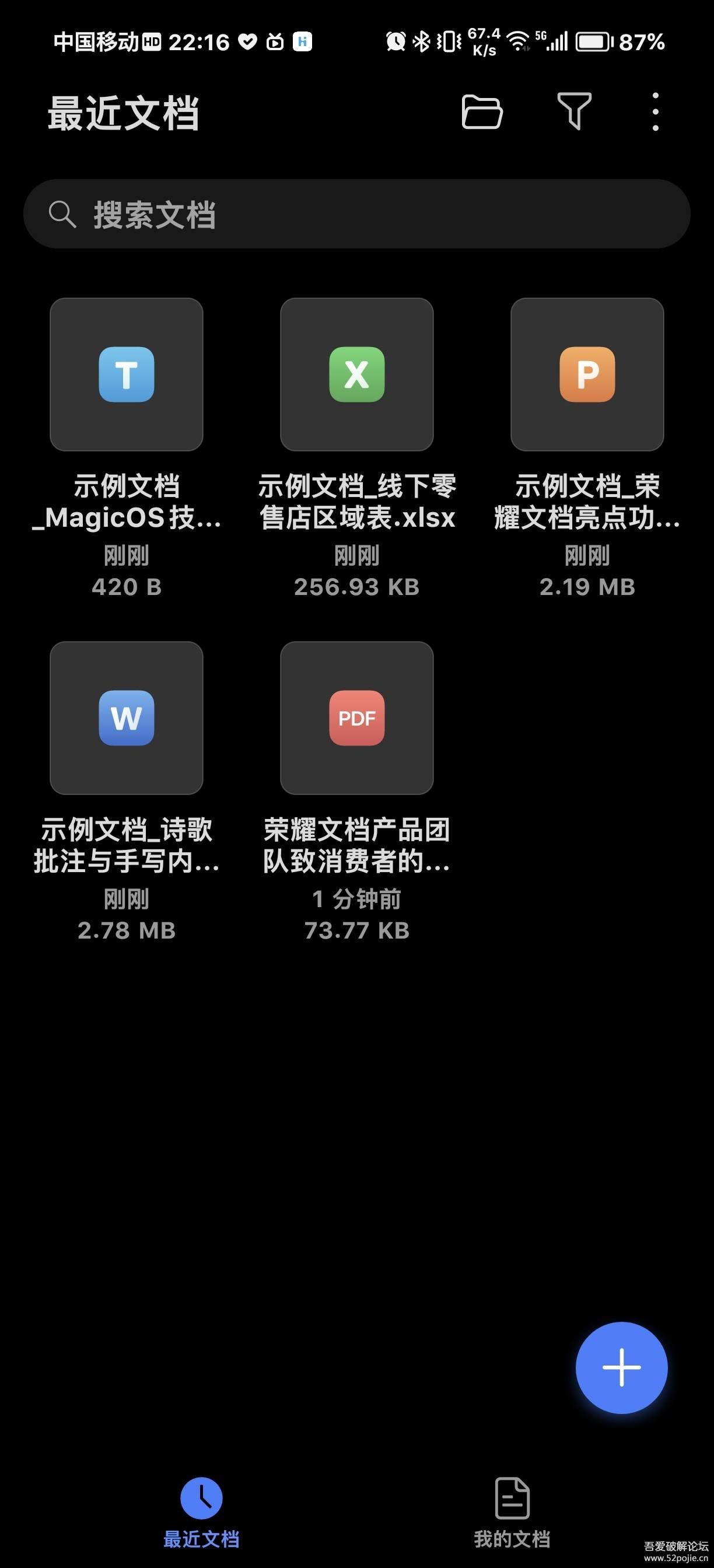This screenshot has height=1568, width=714.
Task: Open 示例文档_荣耀文档亮点功 presentation file
Action: 587,374
